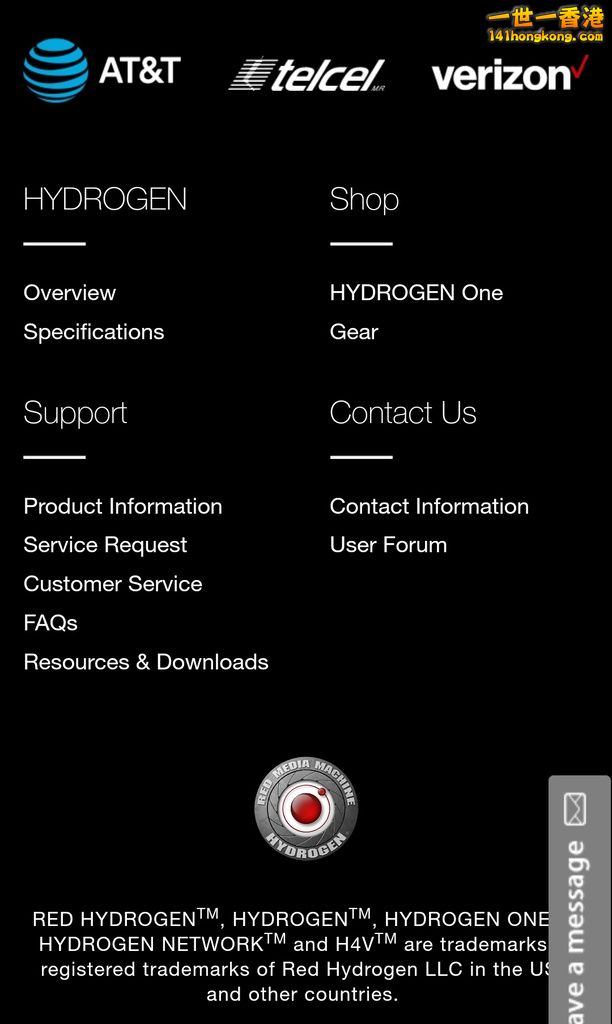This screenshot has height=1024, width=612.
Task: Select Service Request
Action: (x=105, y=545)
